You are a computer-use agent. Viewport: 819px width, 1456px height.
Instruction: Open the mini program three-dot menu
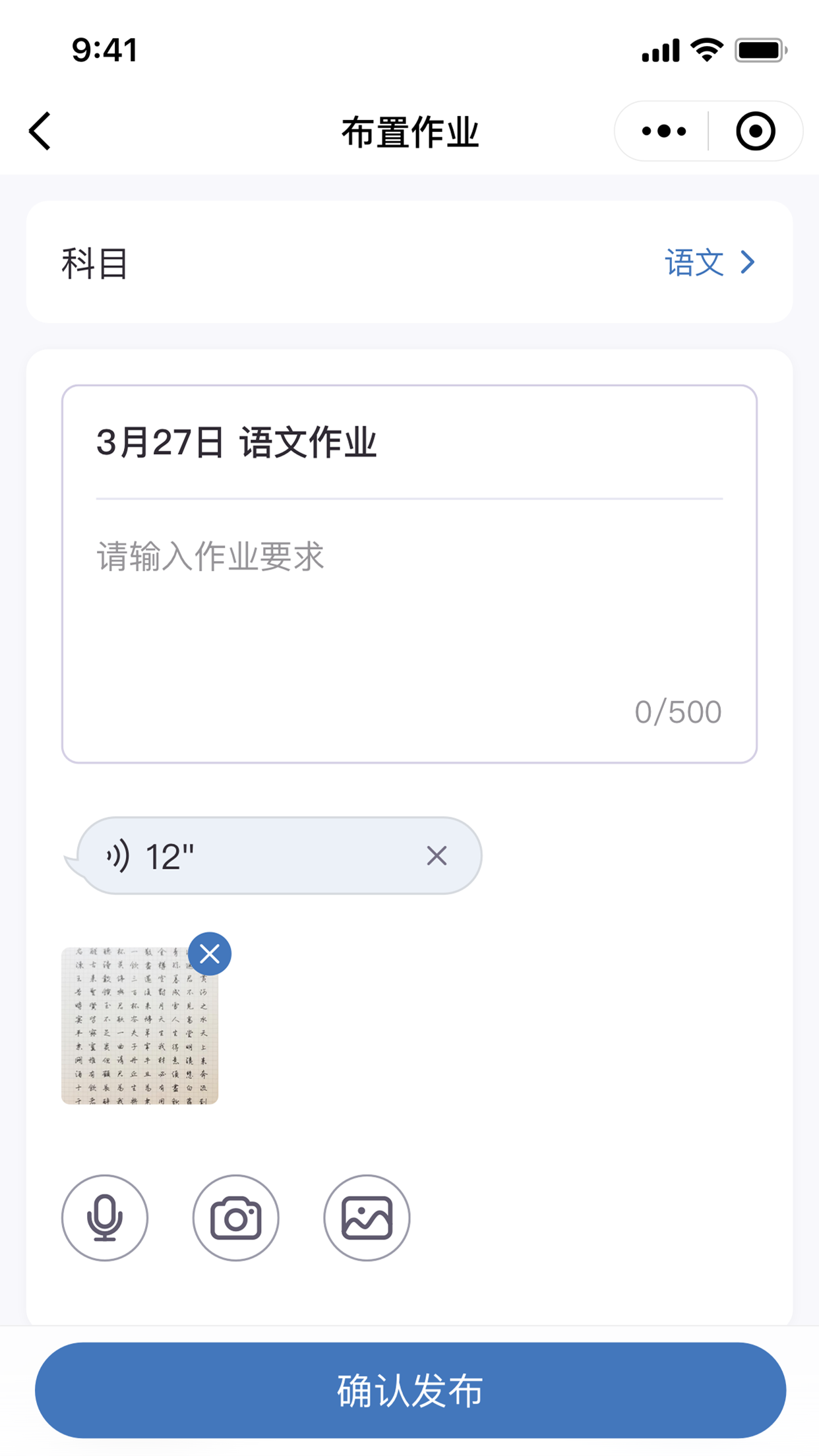(x=663, y=131)
